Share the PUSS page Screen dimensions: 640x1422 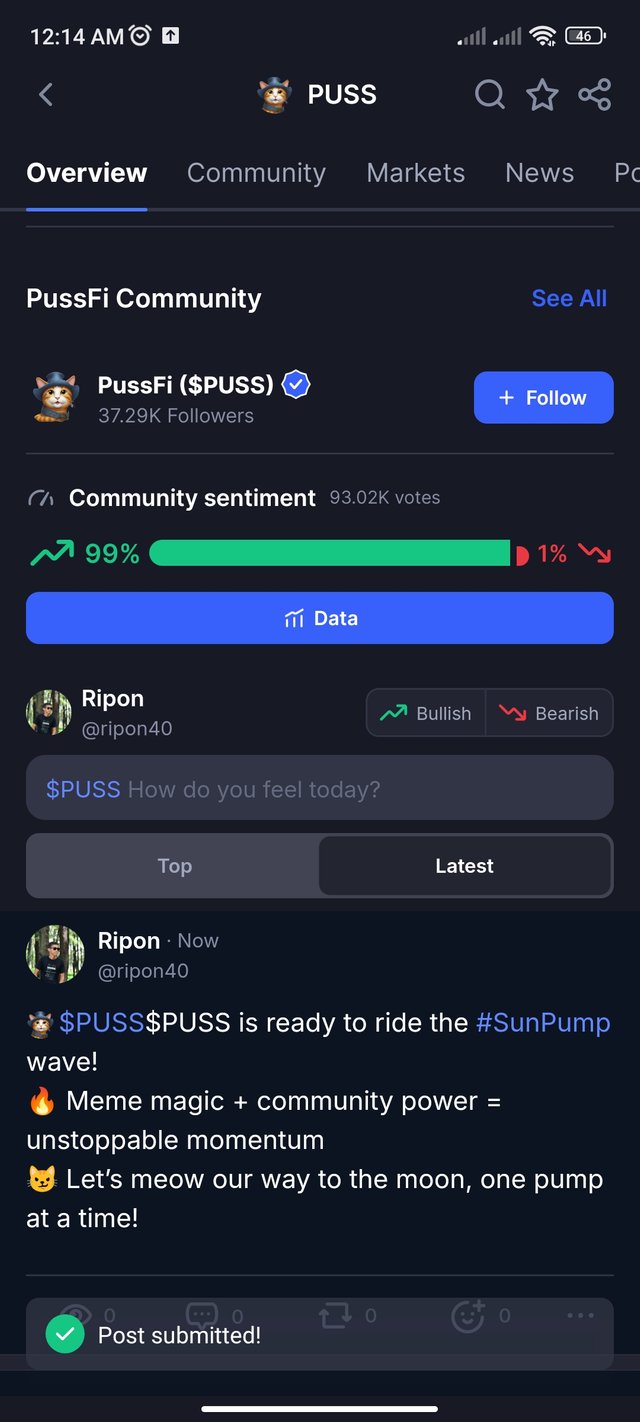[x=594, y=95]
